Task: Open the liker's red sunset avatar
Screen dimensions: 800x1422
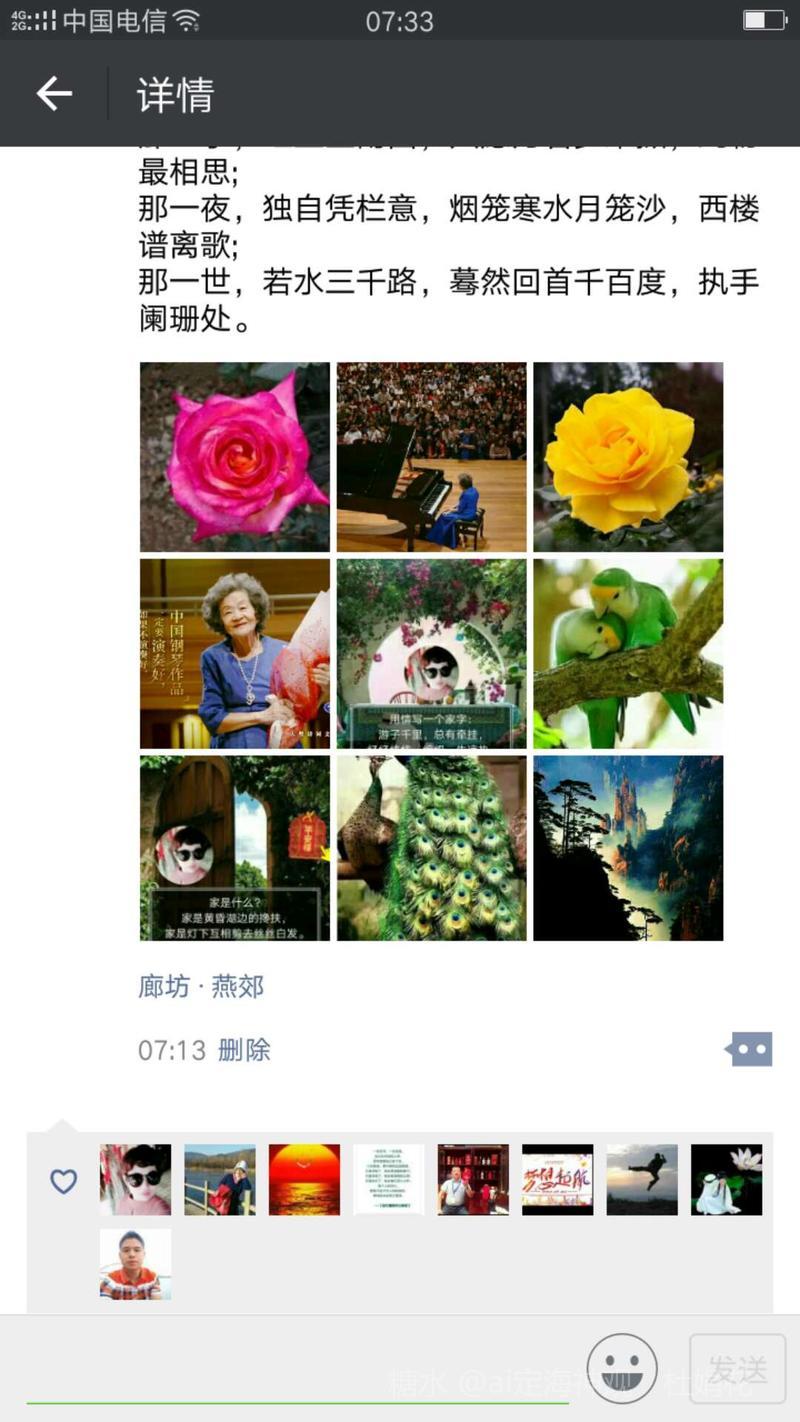Action: [x=304, y=1180]
